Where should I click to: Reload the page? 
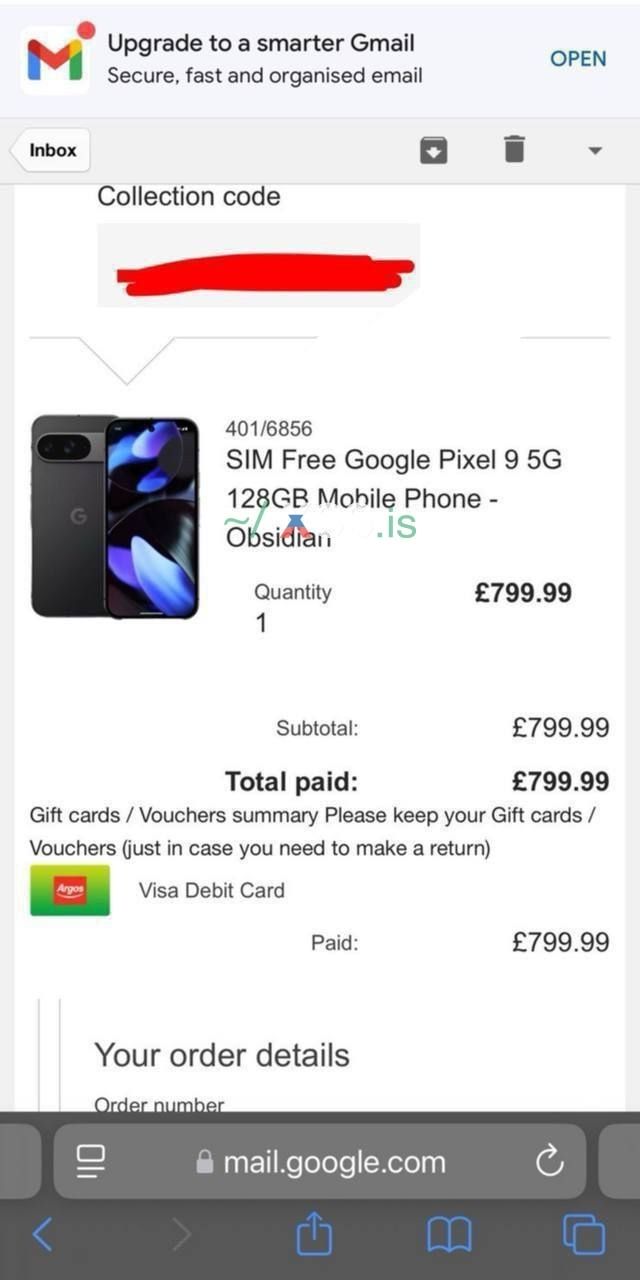549,1161
